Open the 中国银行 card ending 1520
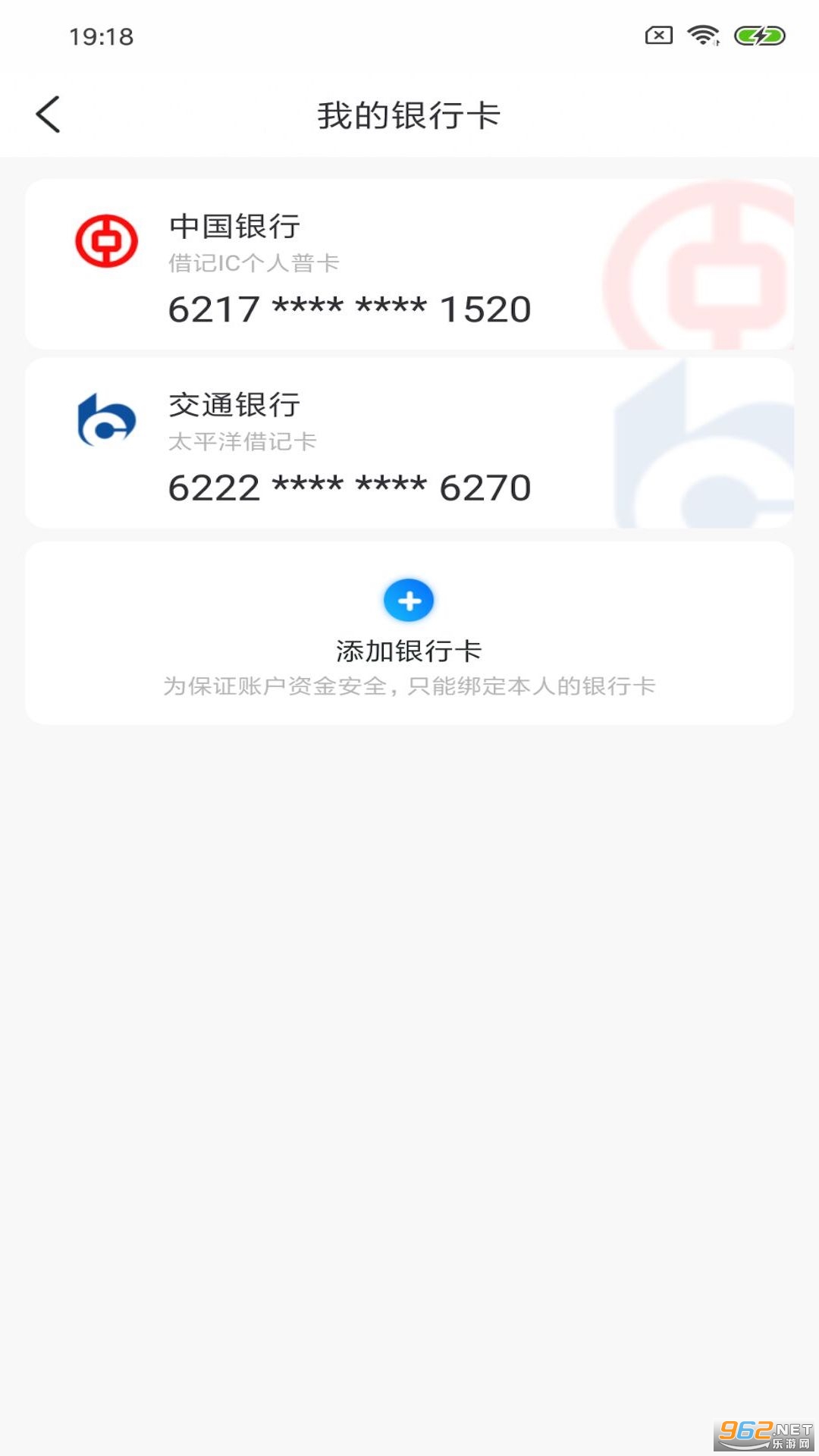This screenshot has width=819, height=1456. [x=409, y=265]
